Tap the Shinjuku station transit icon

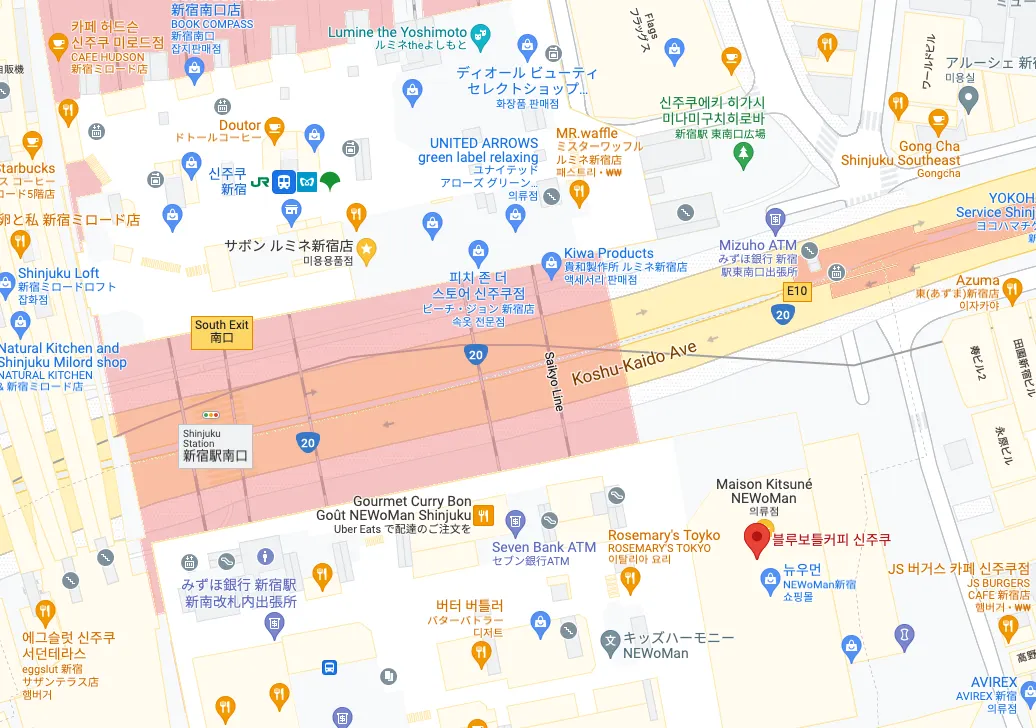pyautogui.click(x=284, y=182)
